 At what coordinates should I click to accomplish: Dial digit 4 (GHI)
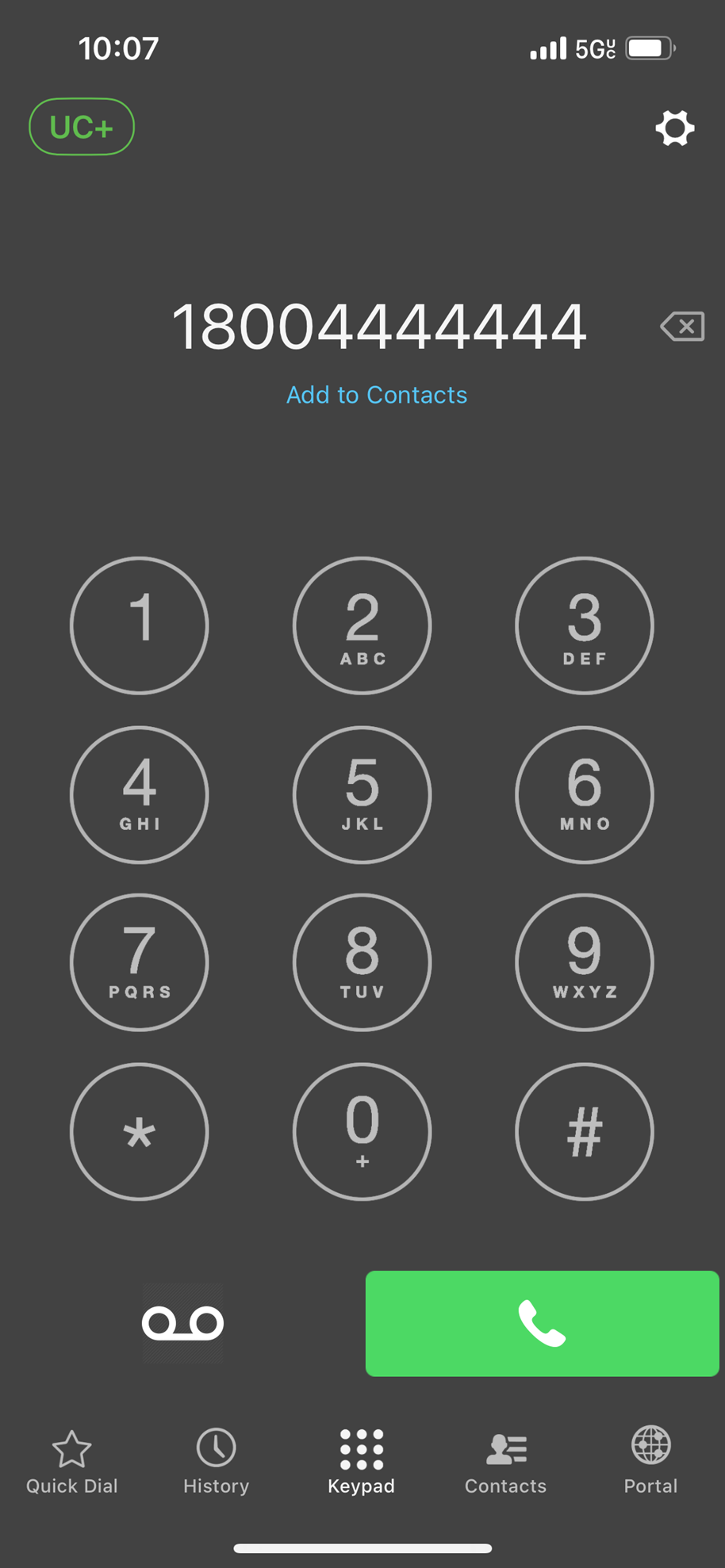point(140,794)
